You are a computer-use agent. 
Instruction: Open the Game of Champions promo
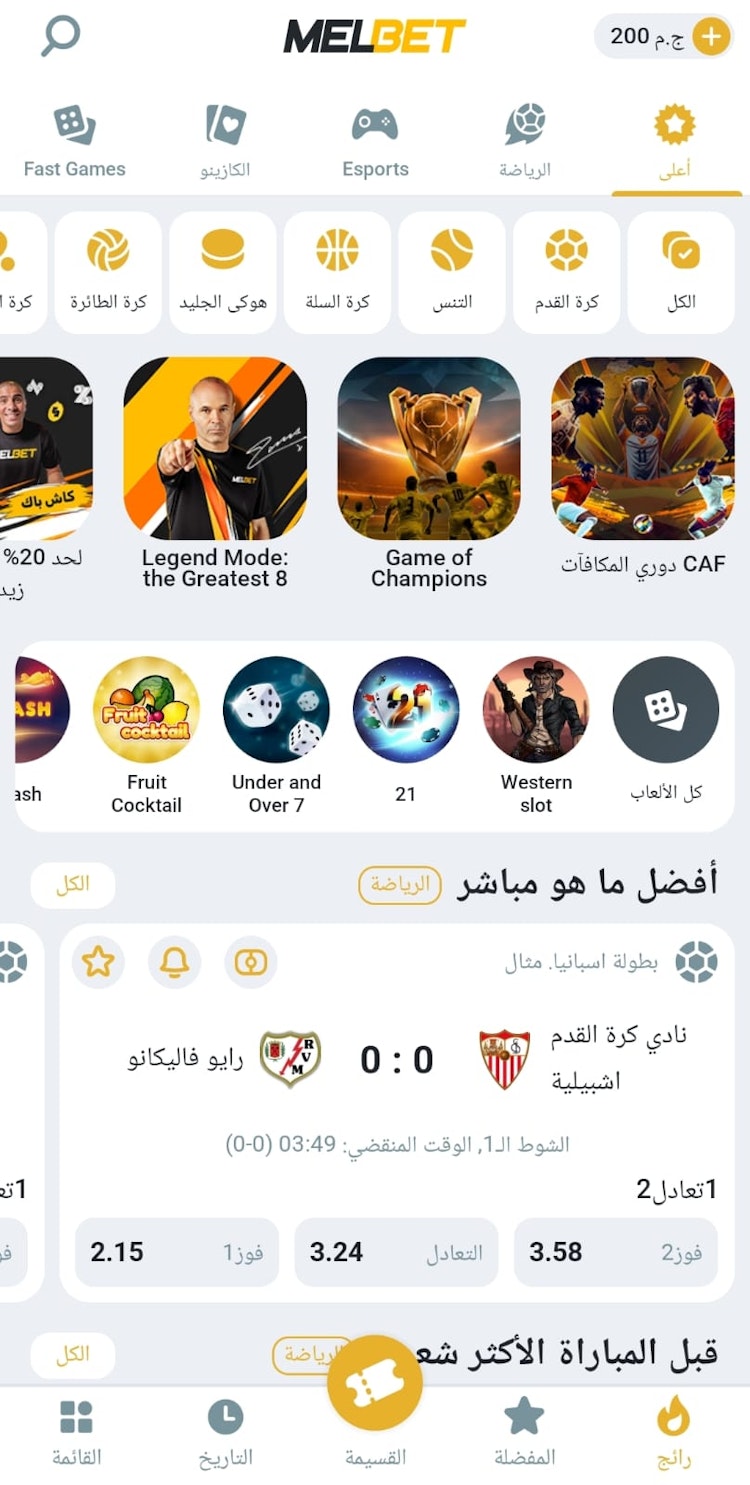point(429,471)
